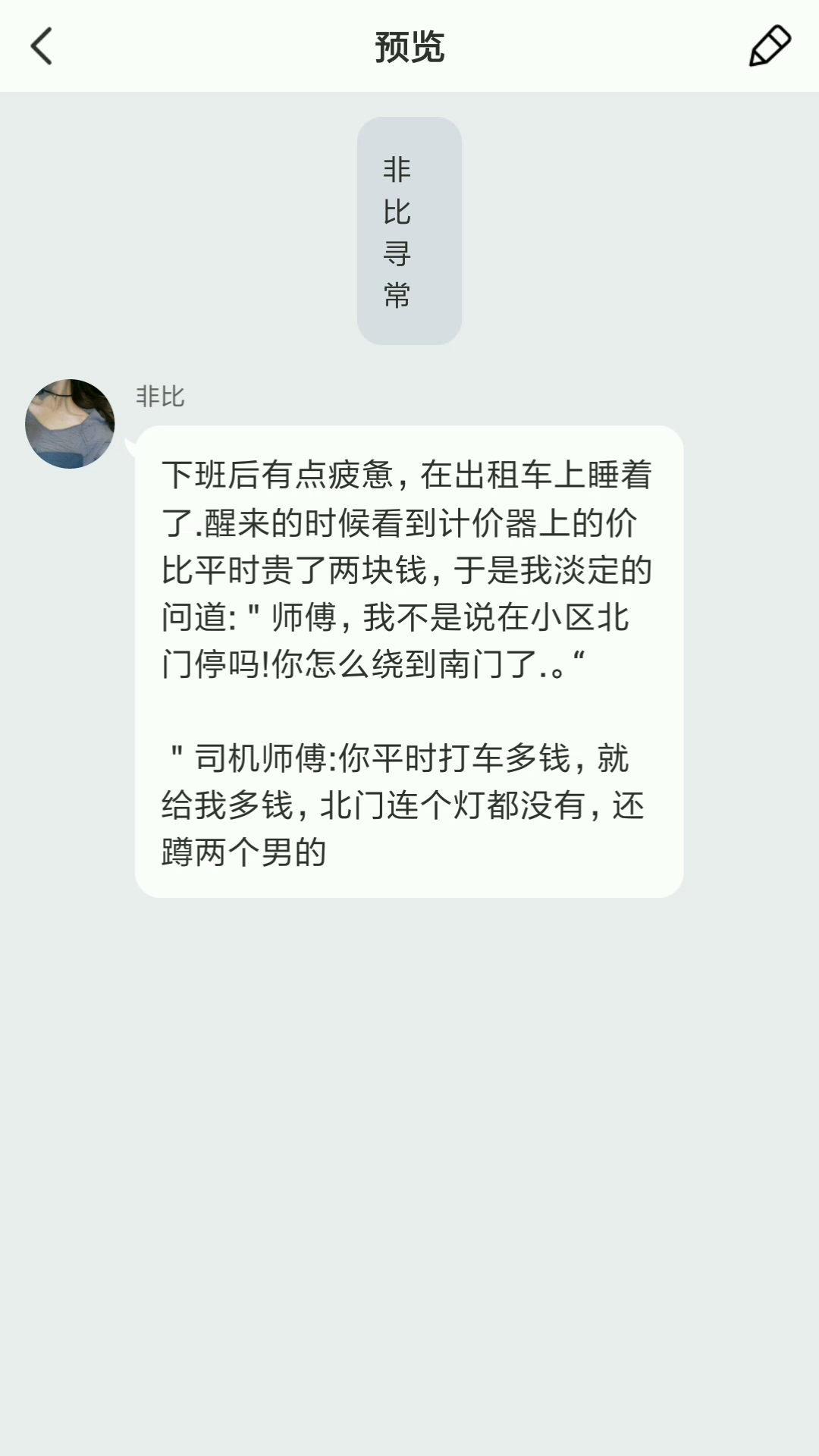Open the edit pencil icon
The height and width of the screenshot is (1456, 819).
(x=770, y=46)
